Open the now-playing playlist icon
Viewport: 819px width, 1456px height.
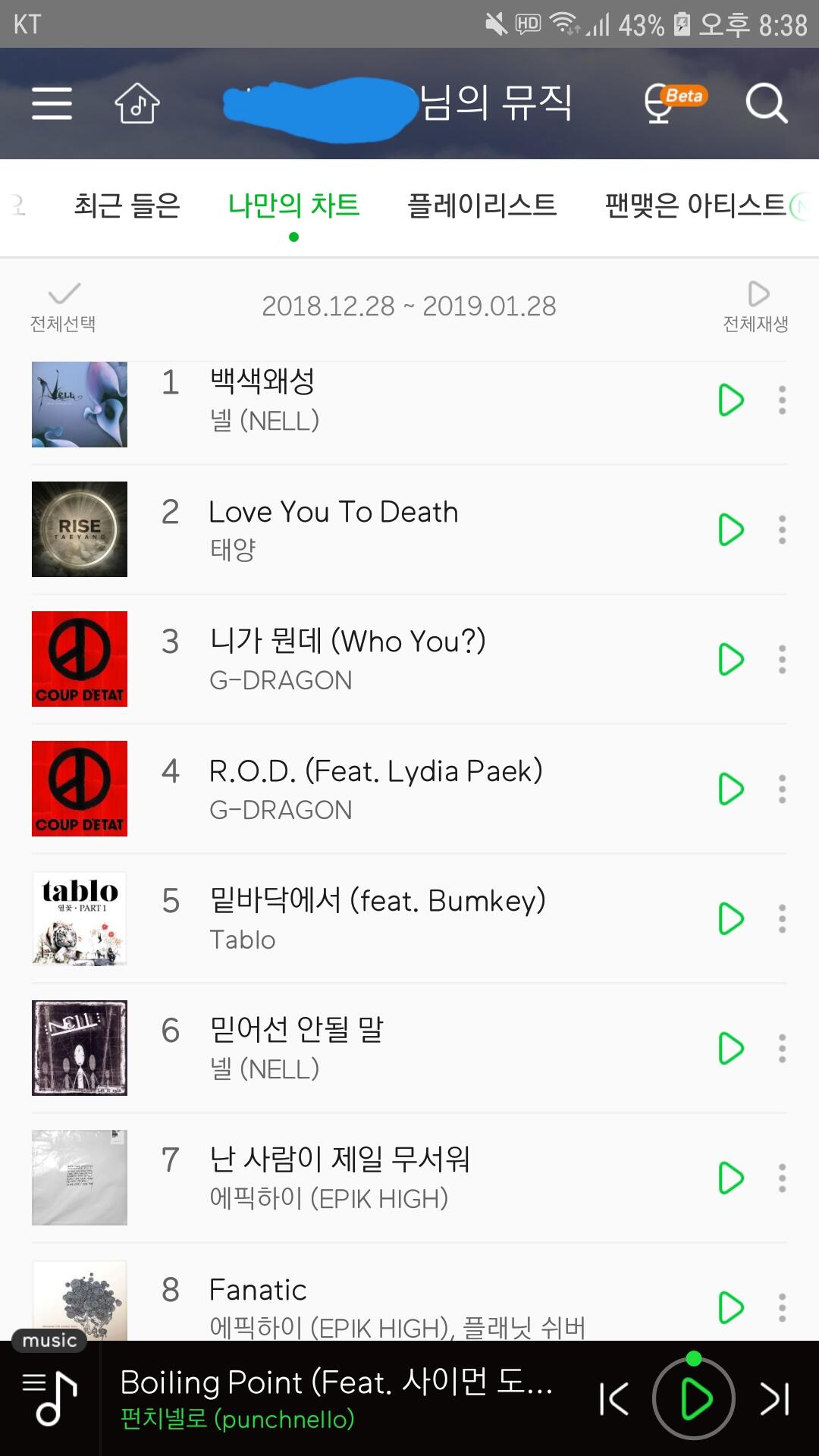50,1399
